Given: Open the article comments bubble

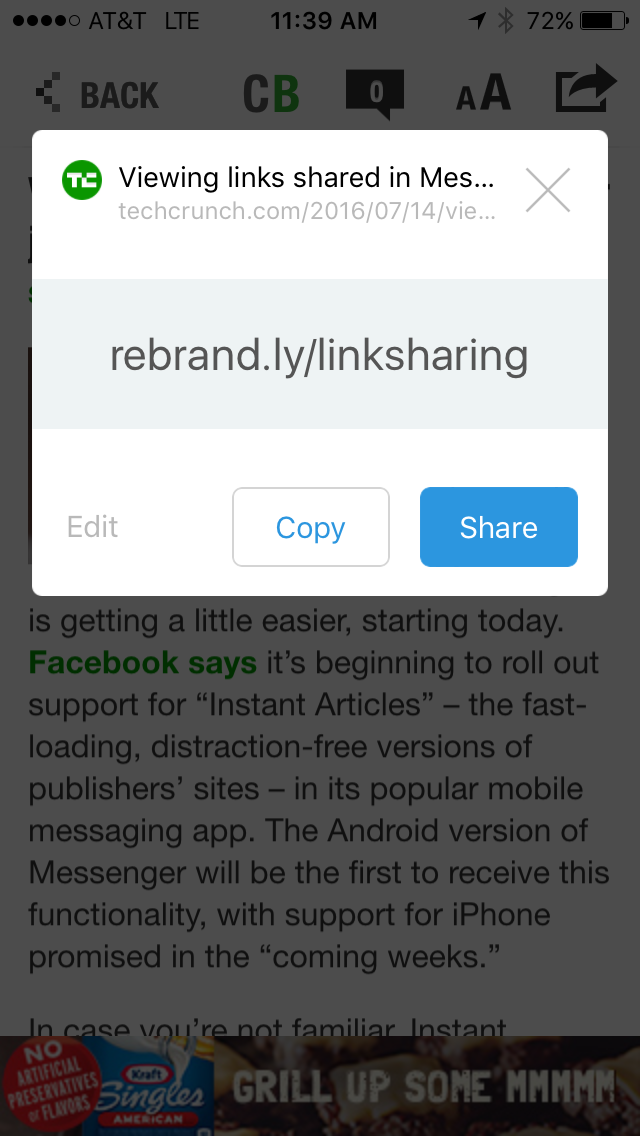Looking at the screenshot, I should (375, 94).
